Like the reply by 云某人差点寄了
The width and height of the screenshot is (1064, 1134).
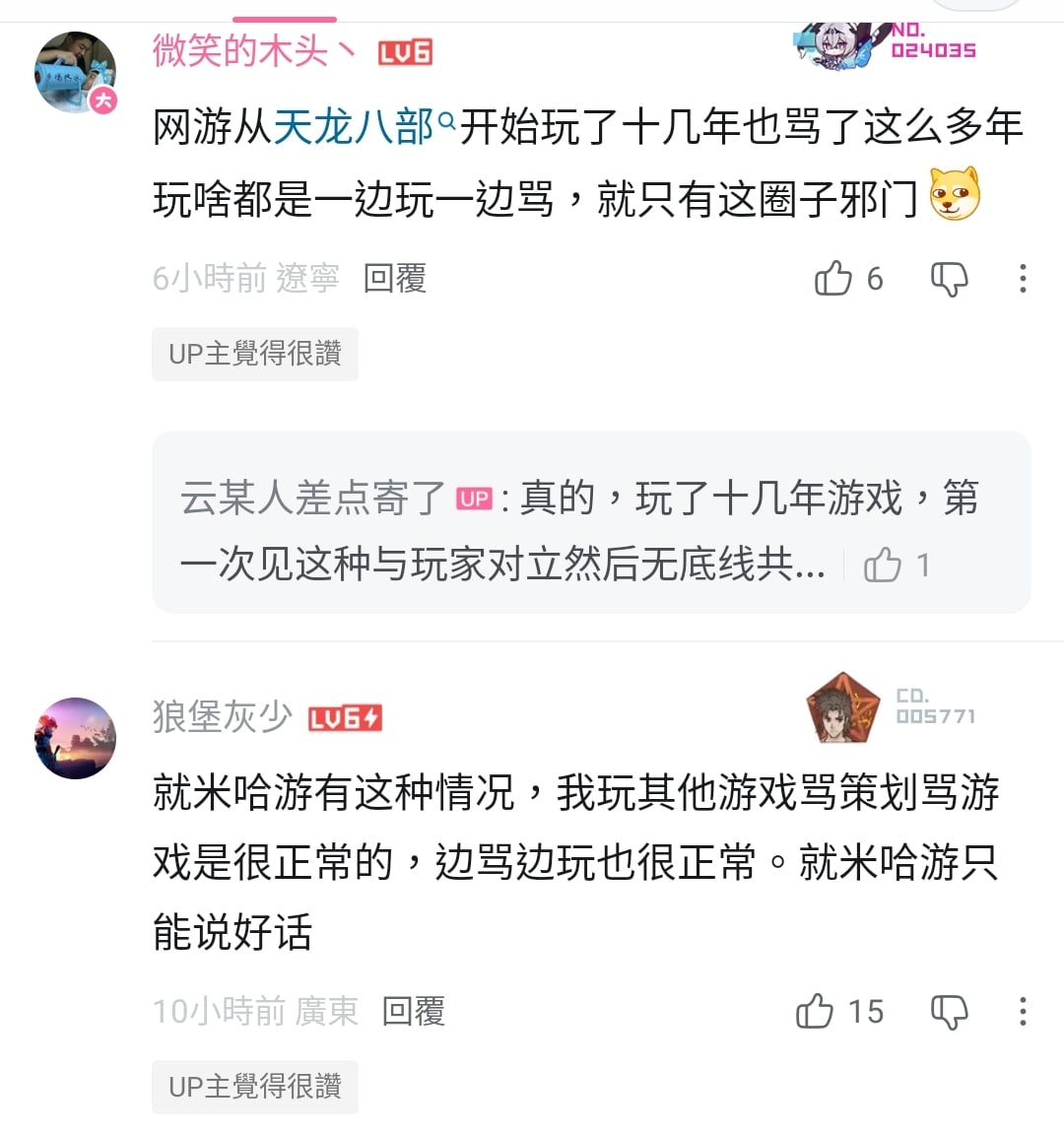(x=883, y=566)
